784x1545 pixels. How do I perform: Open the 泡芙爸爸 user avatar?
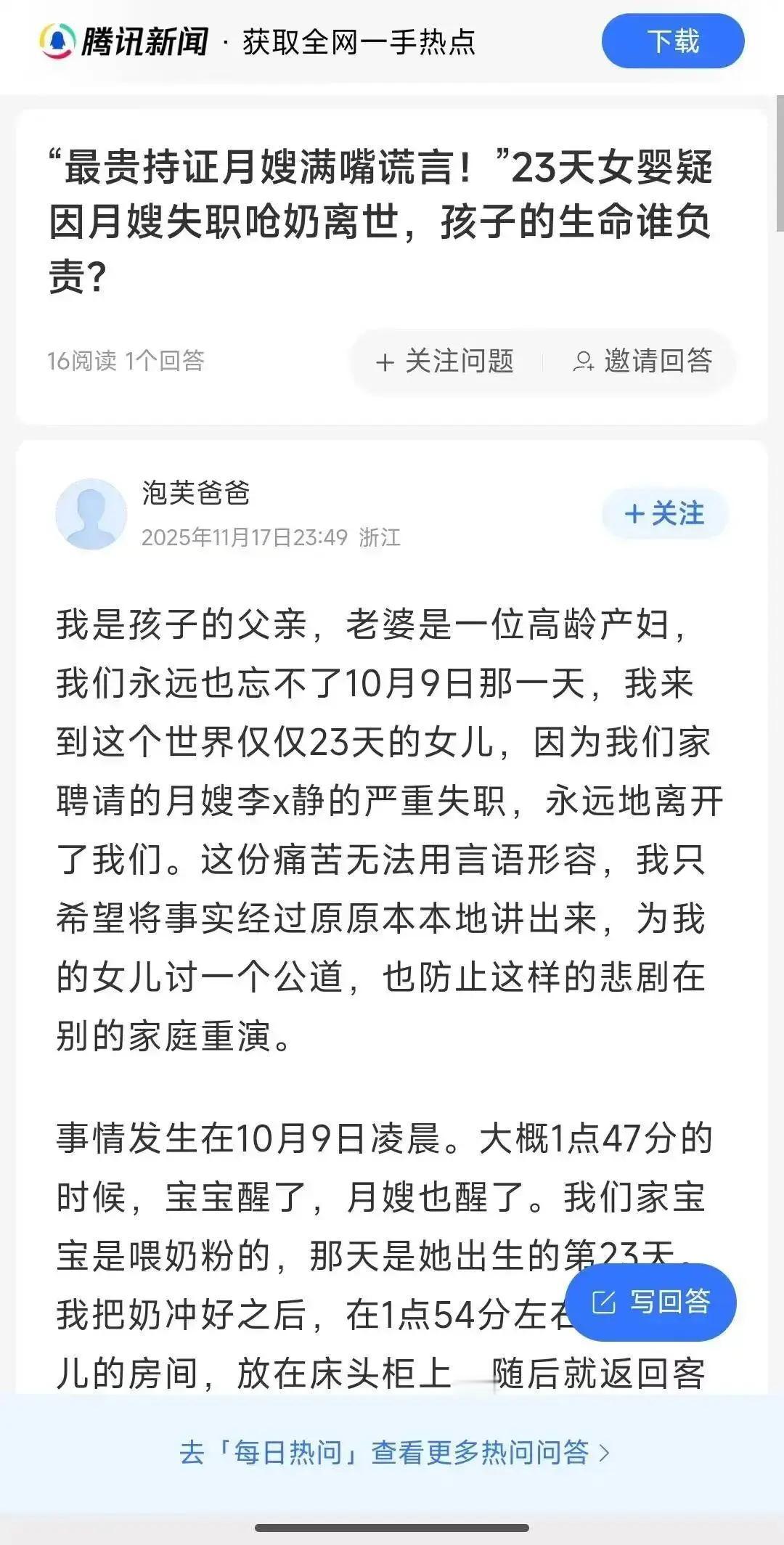(x=93, y=513)
